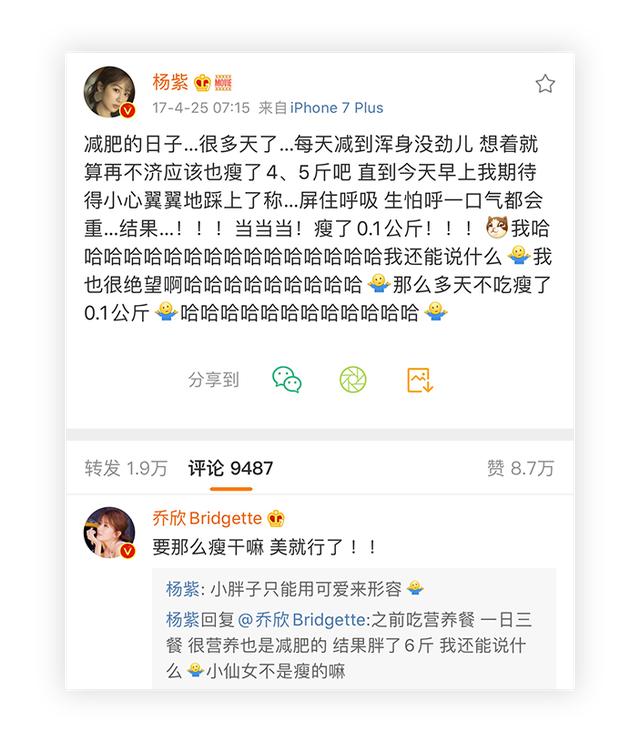Screen dimensions: 640x742
Task: Favorite this post with the star icon
Action: tap(545, 83)
